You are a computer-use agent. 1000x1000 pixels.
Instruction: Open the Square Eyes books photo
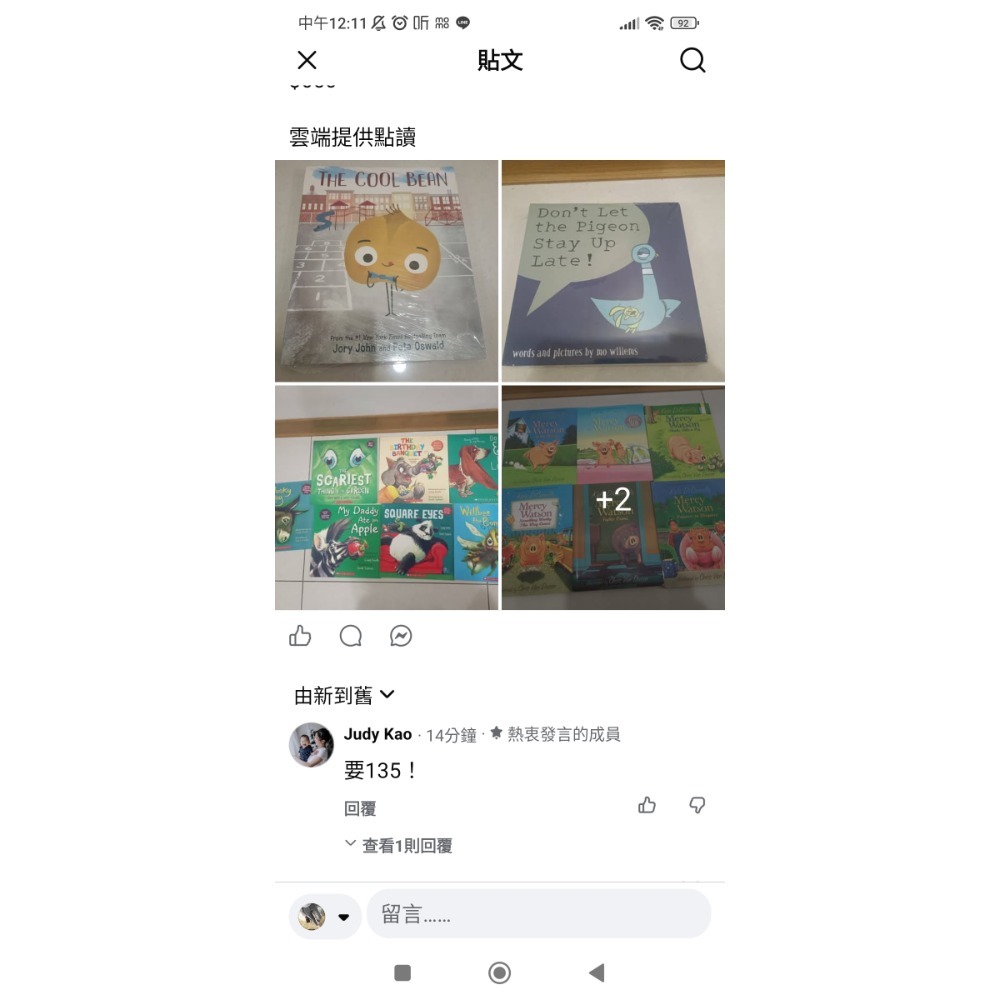(386, 498)
